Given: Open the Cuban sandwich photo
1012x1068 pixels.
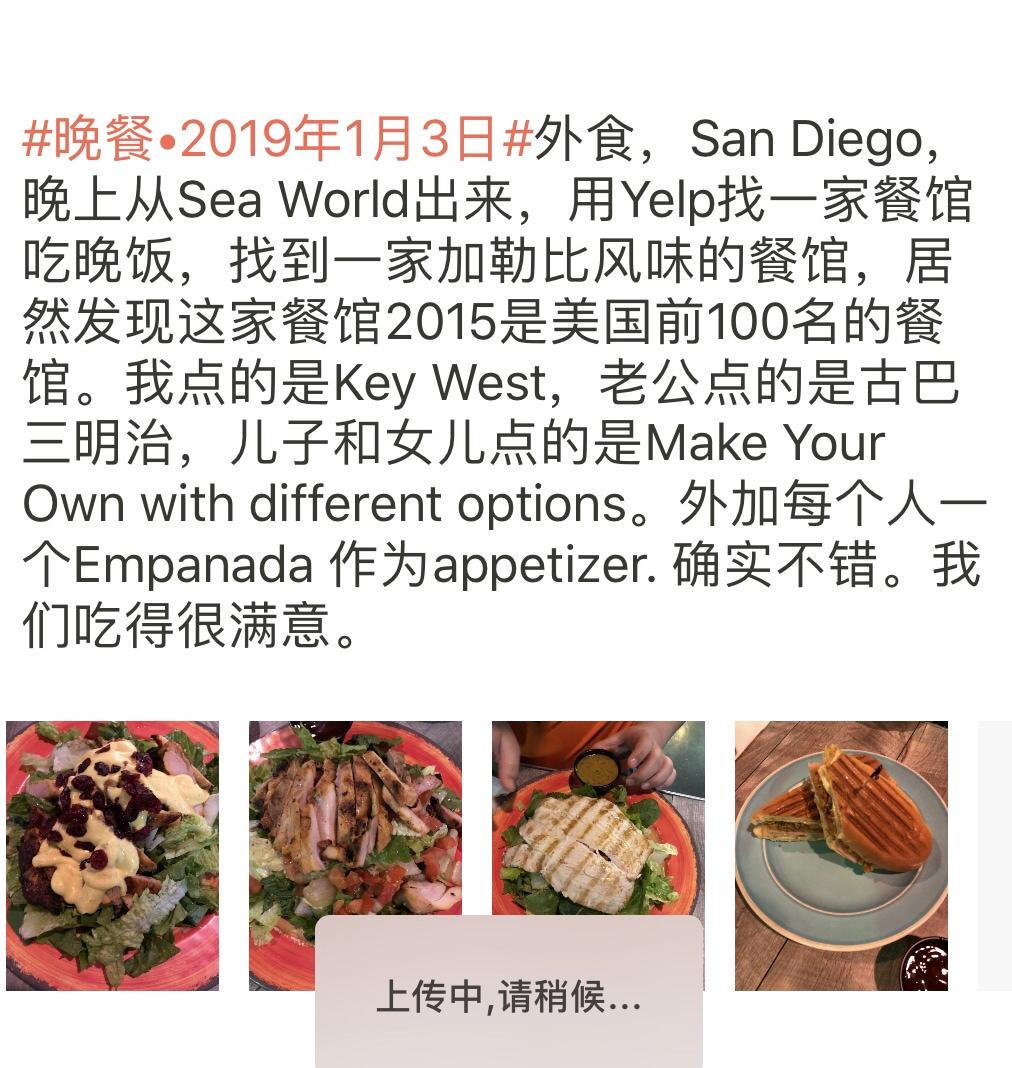Looking at the screenshot, I should pyautogui.click(x=841, y=855).
